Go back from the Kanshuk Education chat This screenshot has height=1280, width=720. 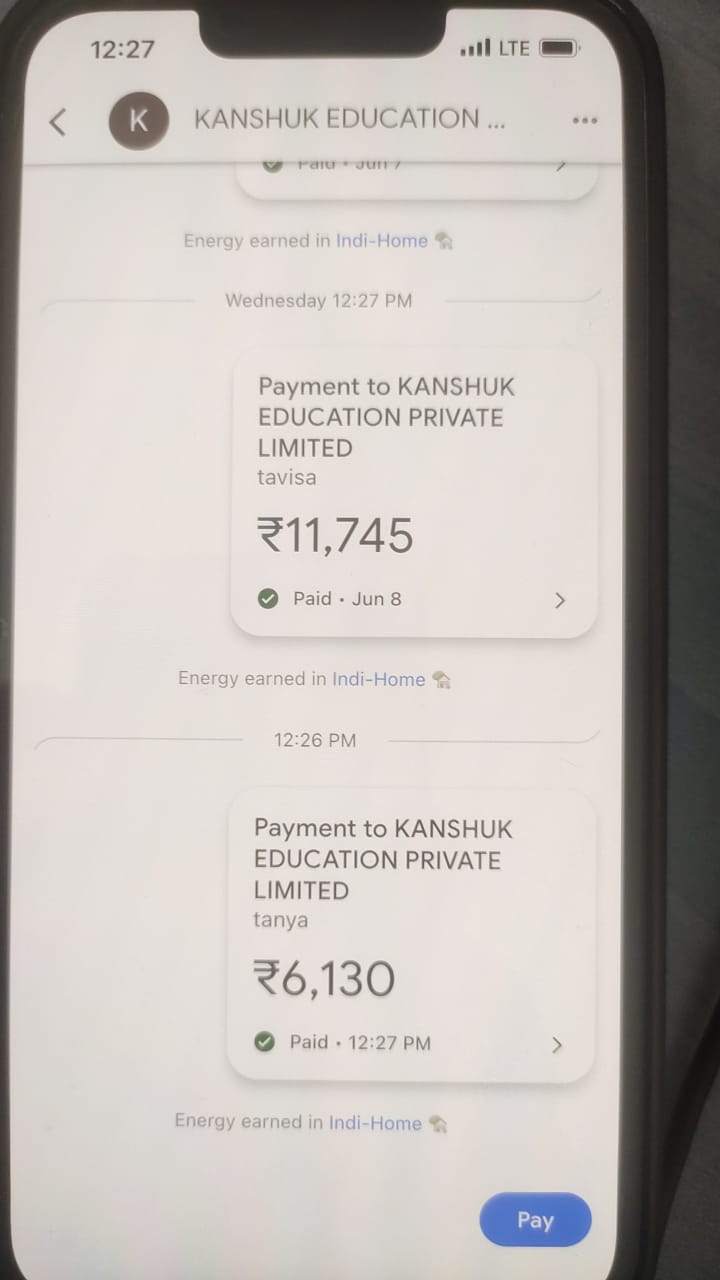(58, 122)
